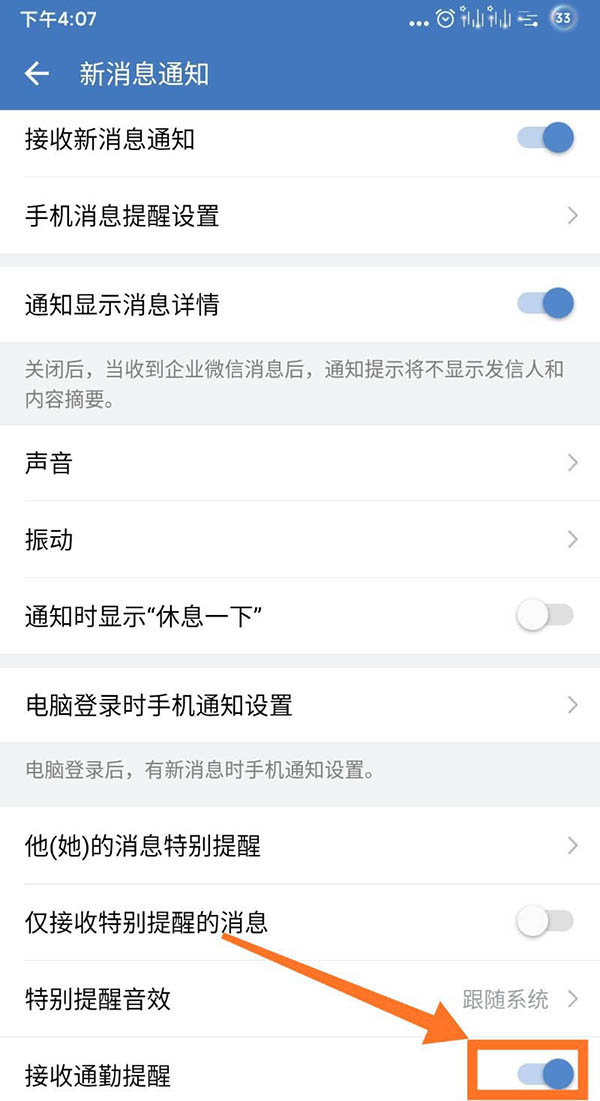Open 电脑登录时手机通知设置
600x1101 pixels.
pos(300,705)
